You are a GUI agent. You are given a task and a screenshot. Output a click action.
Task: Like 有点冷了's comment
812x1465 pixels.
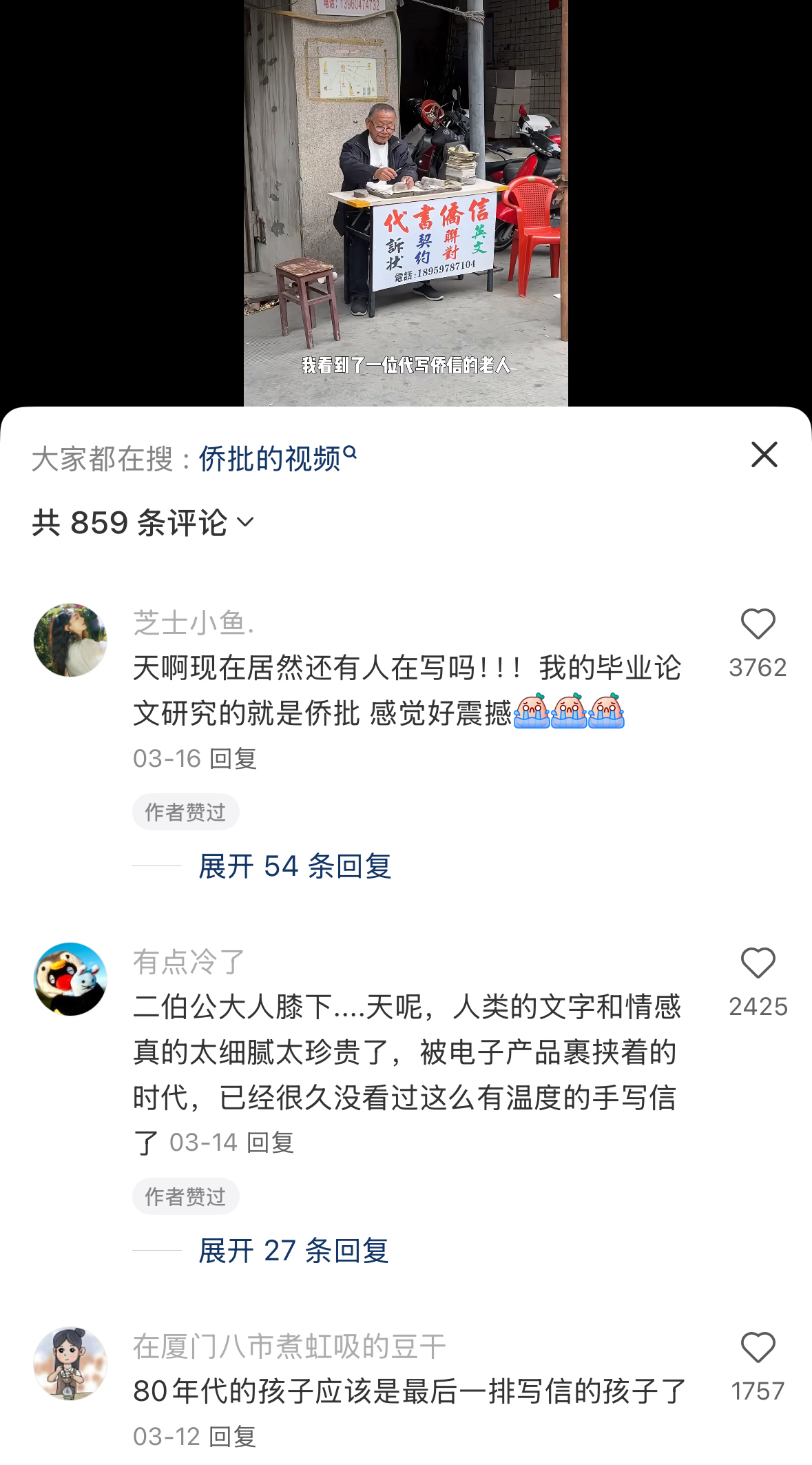(758, 963)
